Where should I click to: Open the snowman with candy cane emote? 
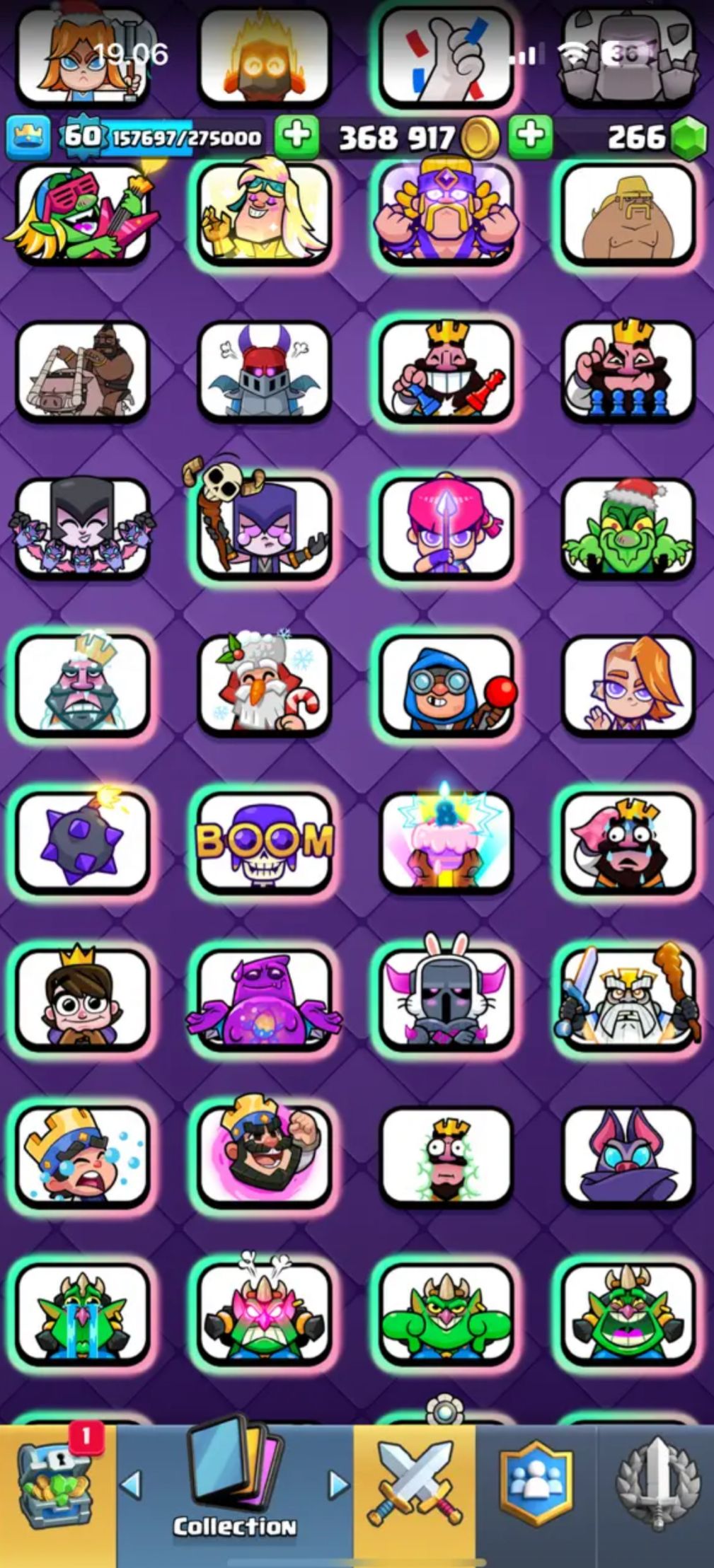[x=265, y=685]
